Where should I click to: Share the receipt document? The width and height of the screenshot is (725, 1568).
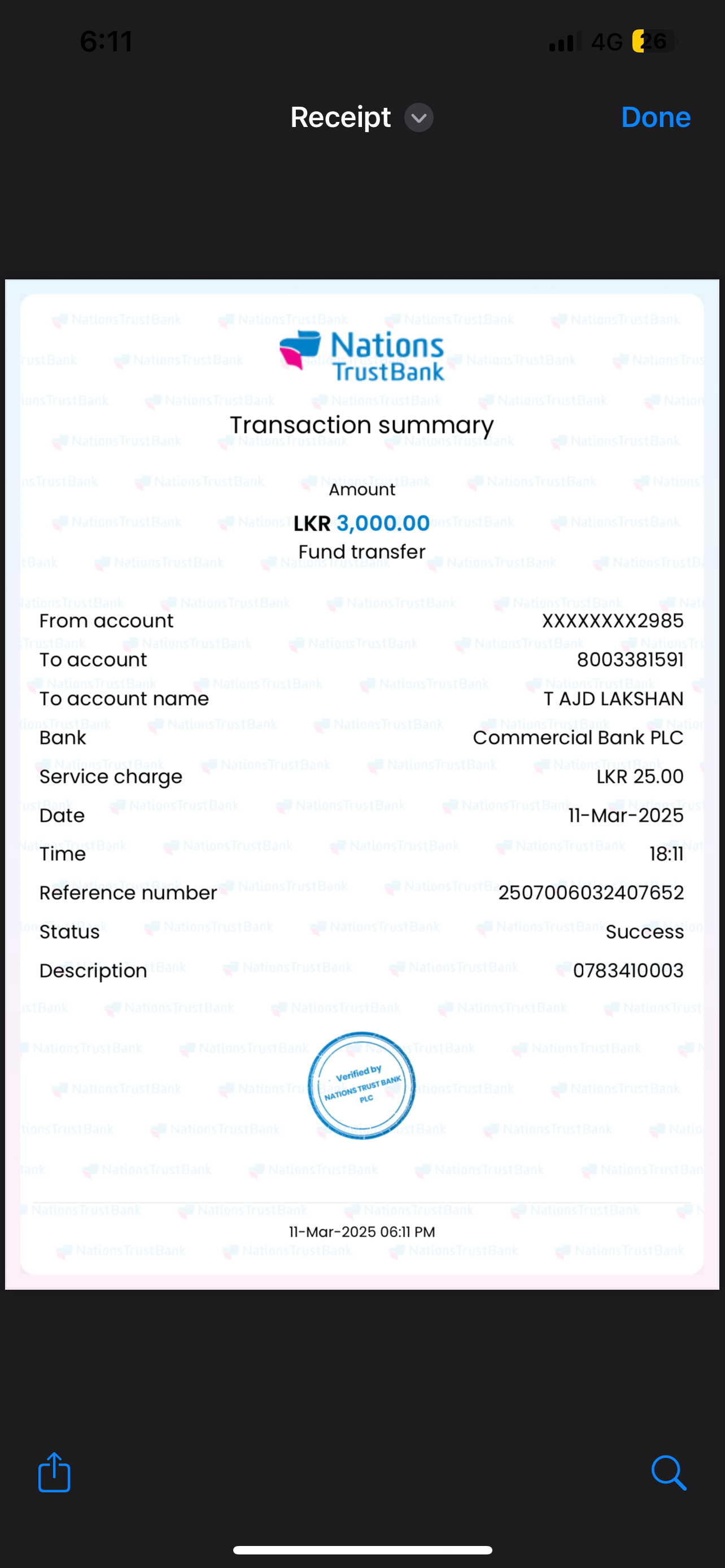(x=54, y=1472)
